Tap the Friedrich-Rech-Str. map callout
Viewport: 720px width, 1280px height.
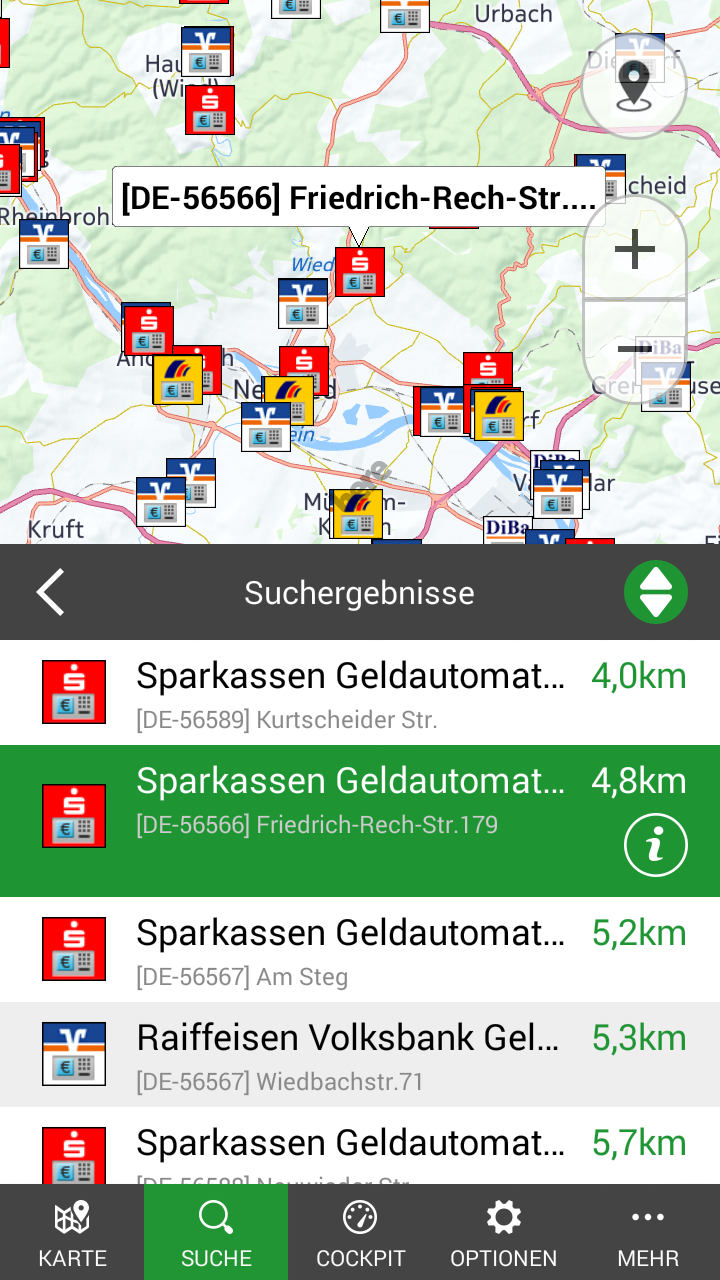358,197
